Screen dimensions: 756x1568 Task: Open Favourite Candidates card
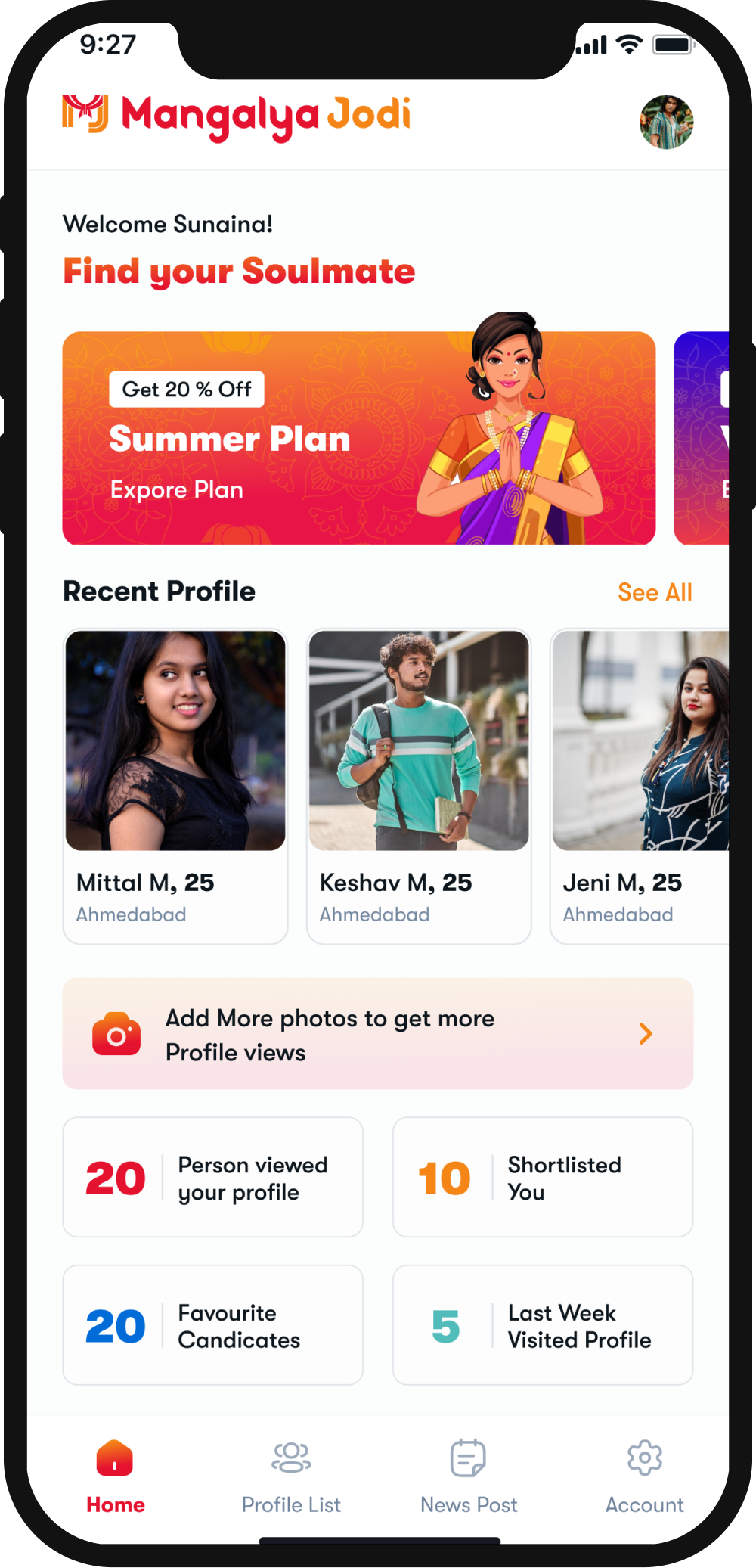212,1325
